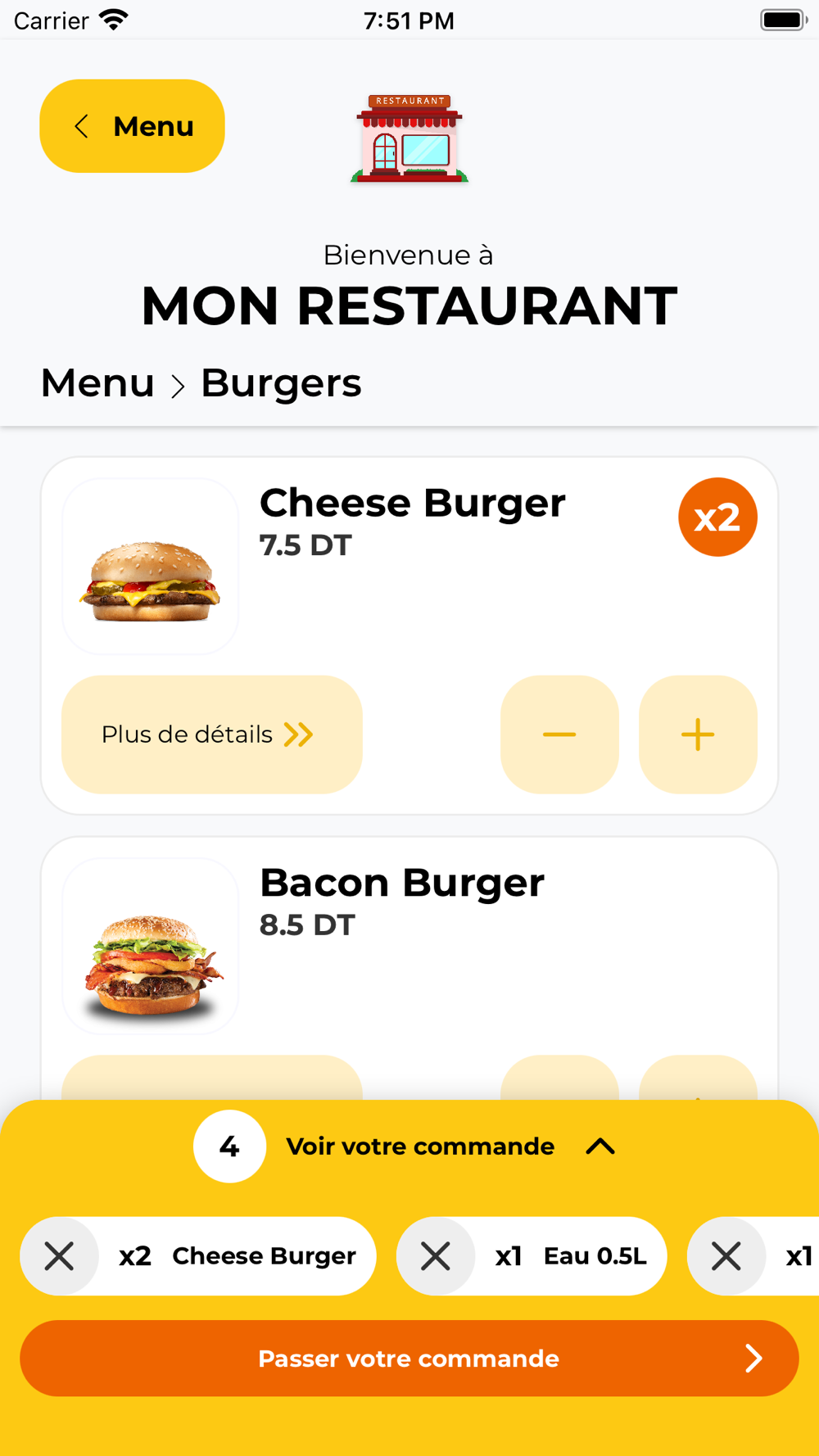The image size is (819, 1456).
Task: Remove Cheese Burger from the order
Action: 59,1256
